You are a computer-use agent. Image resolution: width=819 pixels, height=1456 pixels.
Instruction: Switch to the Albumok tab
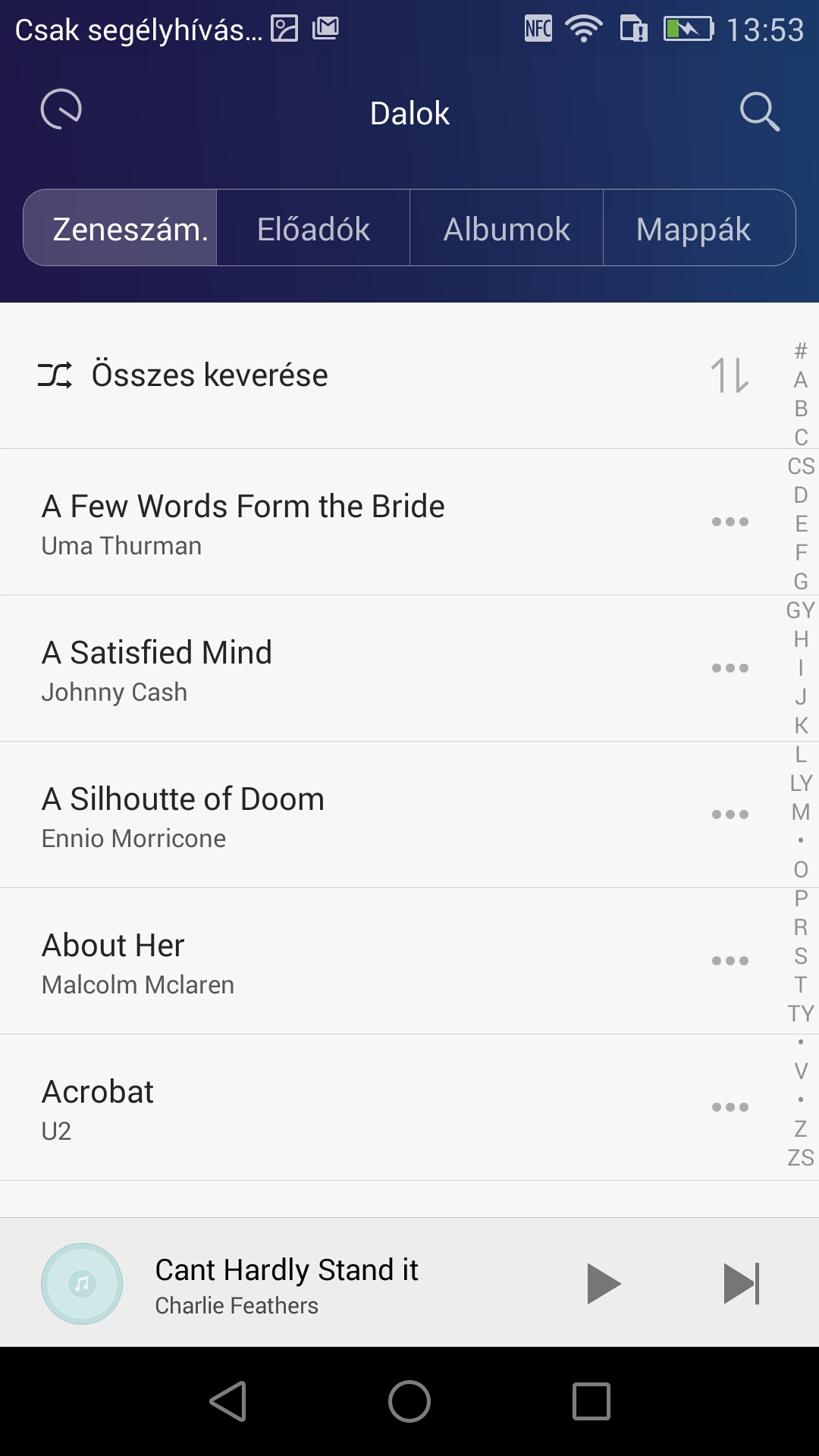click(507, 228)
